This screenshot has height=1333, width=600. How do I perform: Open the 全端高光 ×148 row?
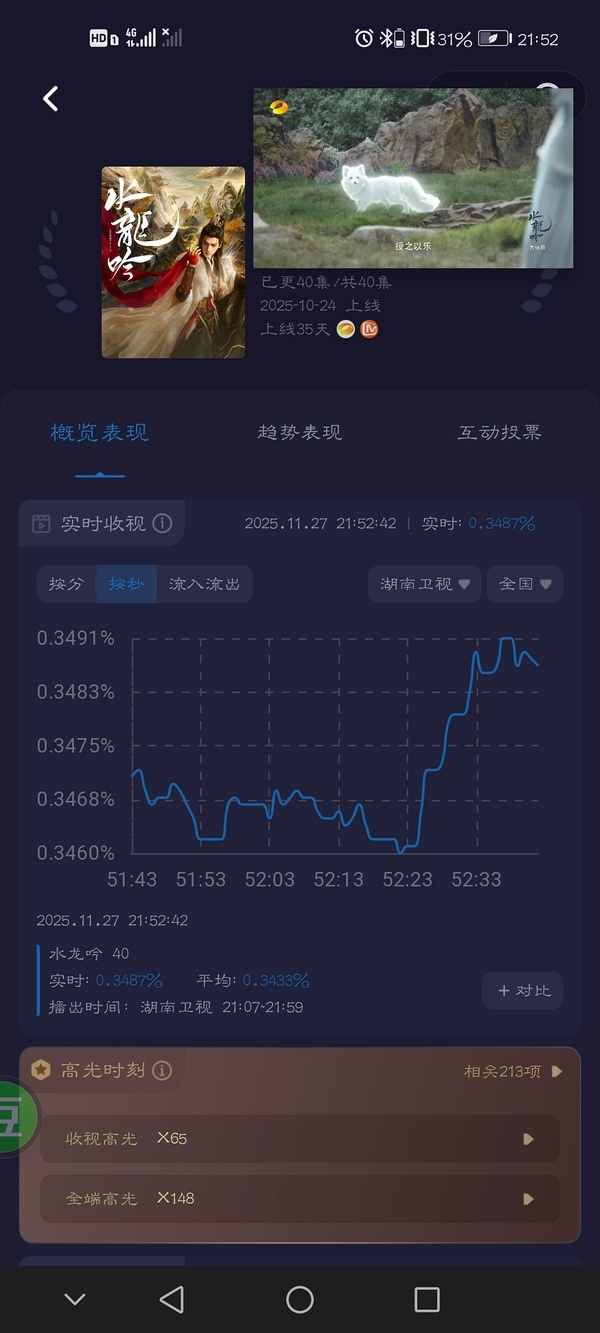299,1198
